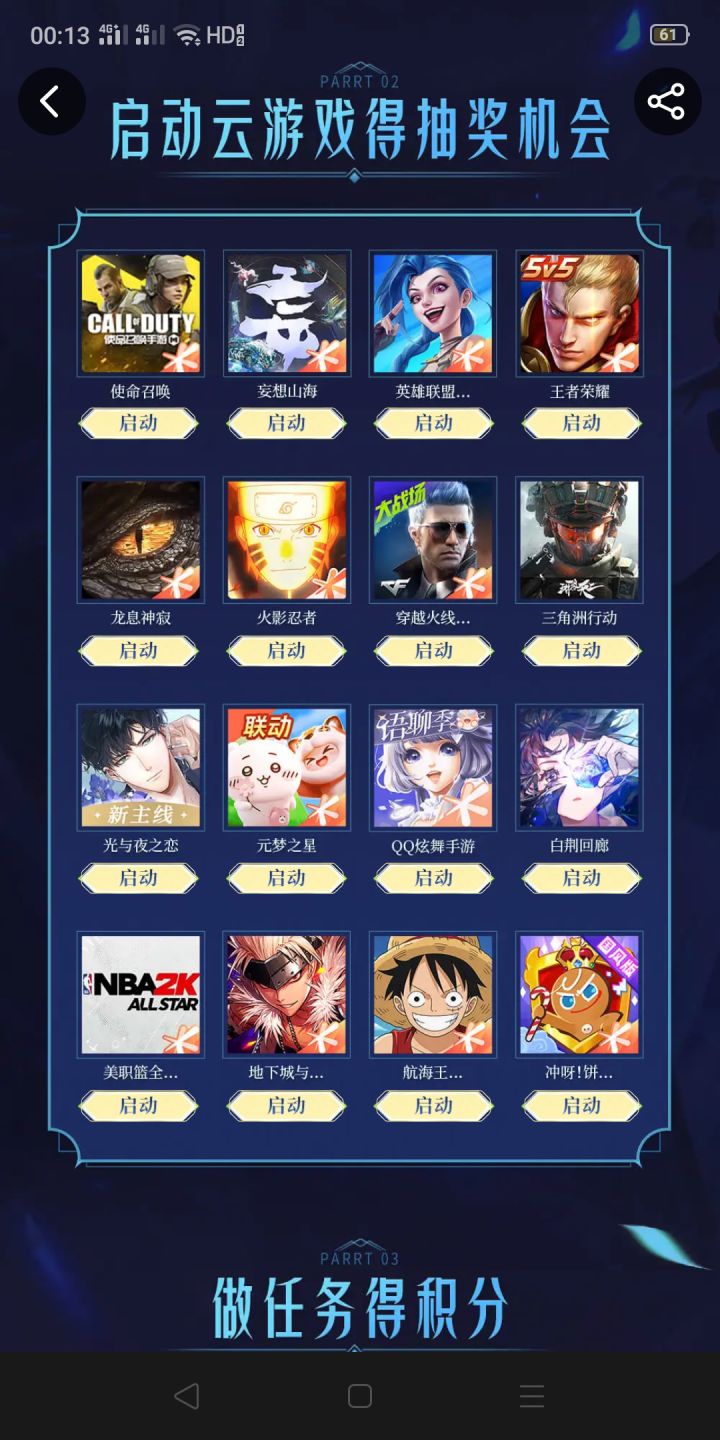Image resolution: width=720 pixels, height=1440 pixels.
Task: Open the 三角洲行动 game icon
Action: click(x=580, y=540)
